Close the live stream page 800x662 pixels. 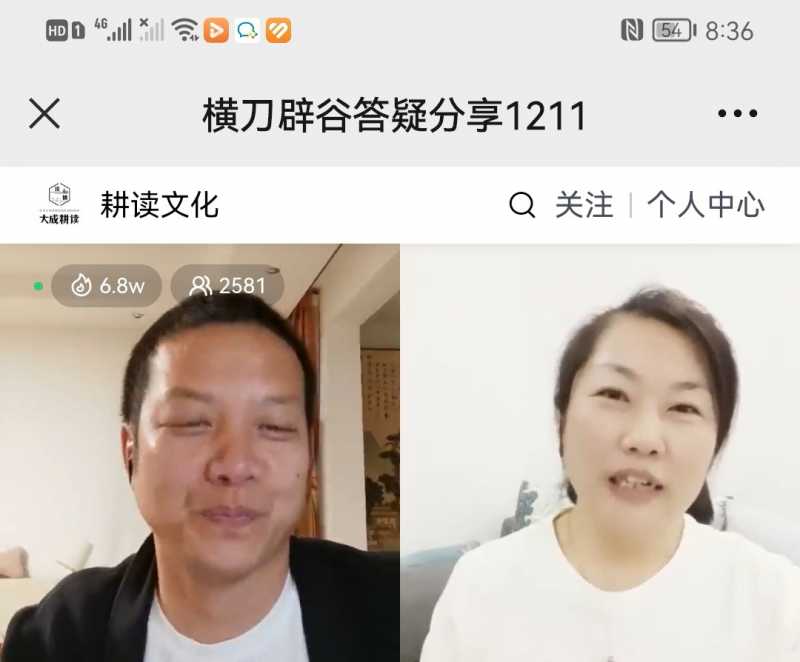pyautogui.click(x=44, y=114)
